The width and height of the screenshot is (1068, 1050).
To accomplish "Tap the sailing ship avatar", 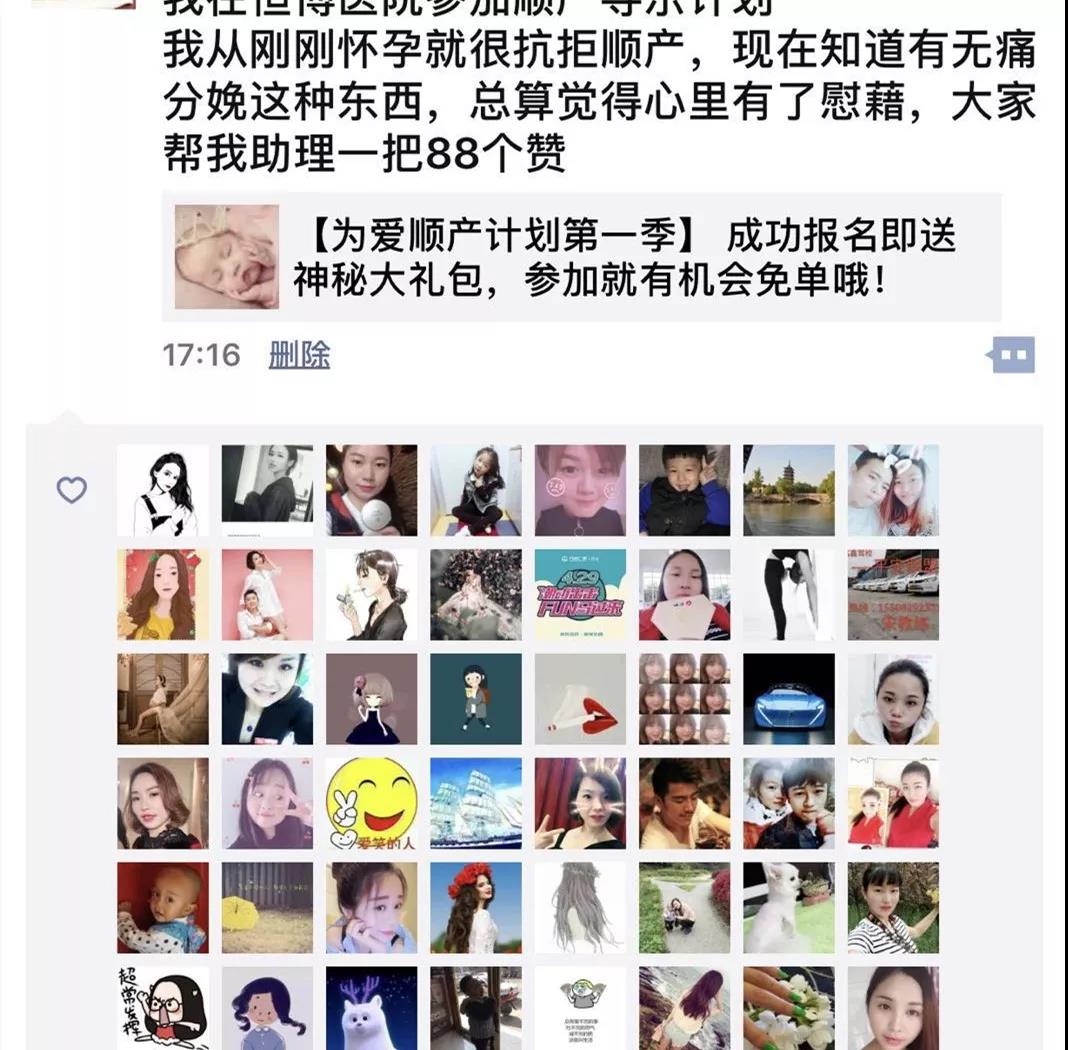I will coord(476,803).
